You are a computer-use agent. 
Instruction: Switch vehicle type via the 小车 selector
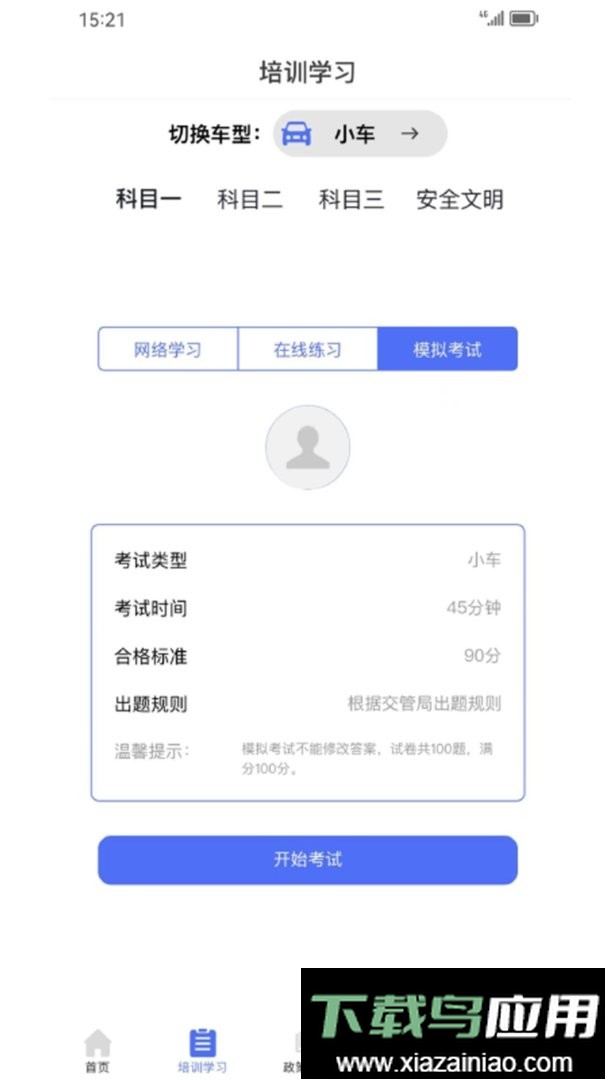coord(359,134)
